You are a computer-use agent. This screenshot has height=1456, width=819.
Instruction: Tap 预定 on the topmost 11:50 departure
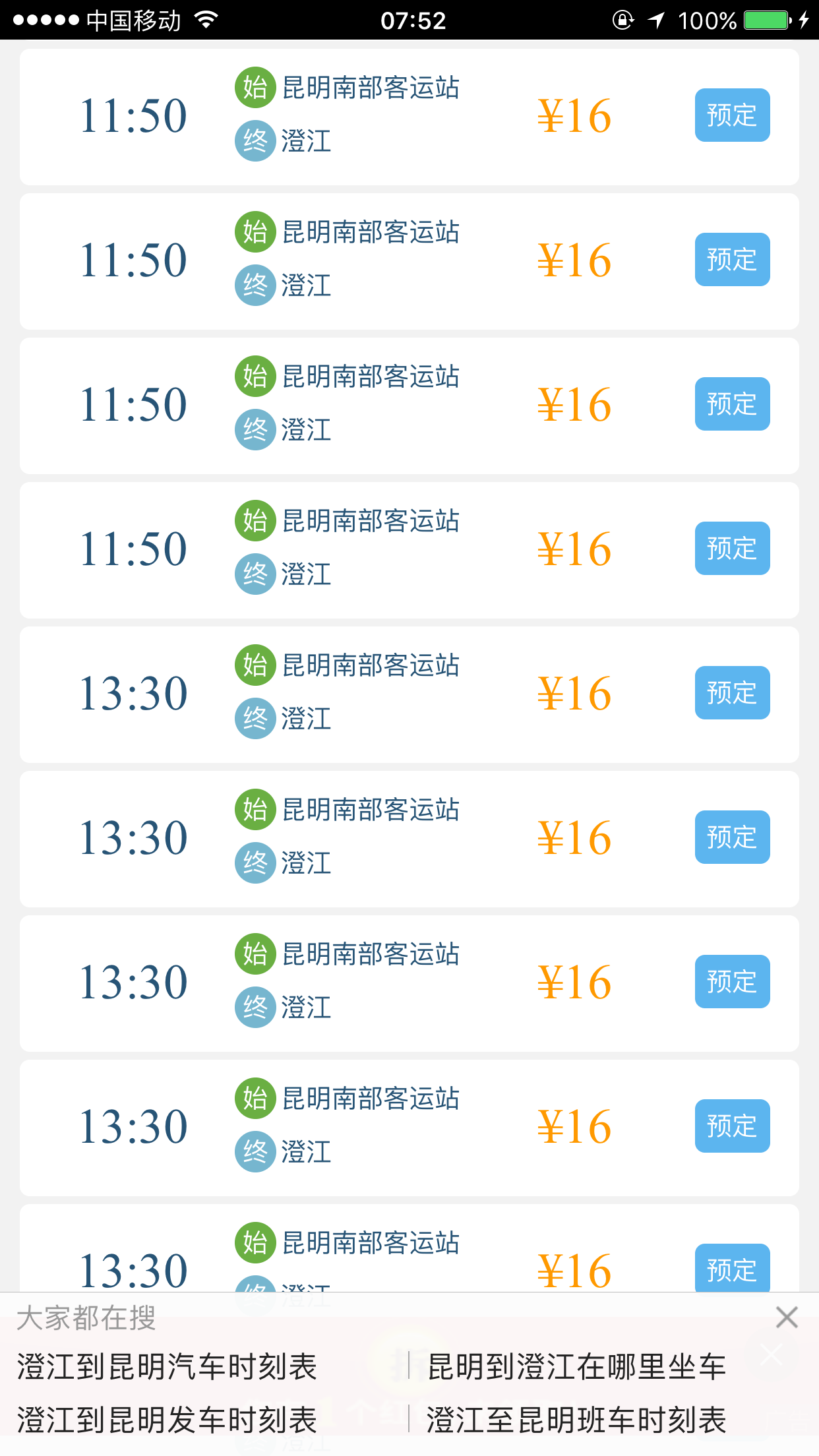coord(732,115)
